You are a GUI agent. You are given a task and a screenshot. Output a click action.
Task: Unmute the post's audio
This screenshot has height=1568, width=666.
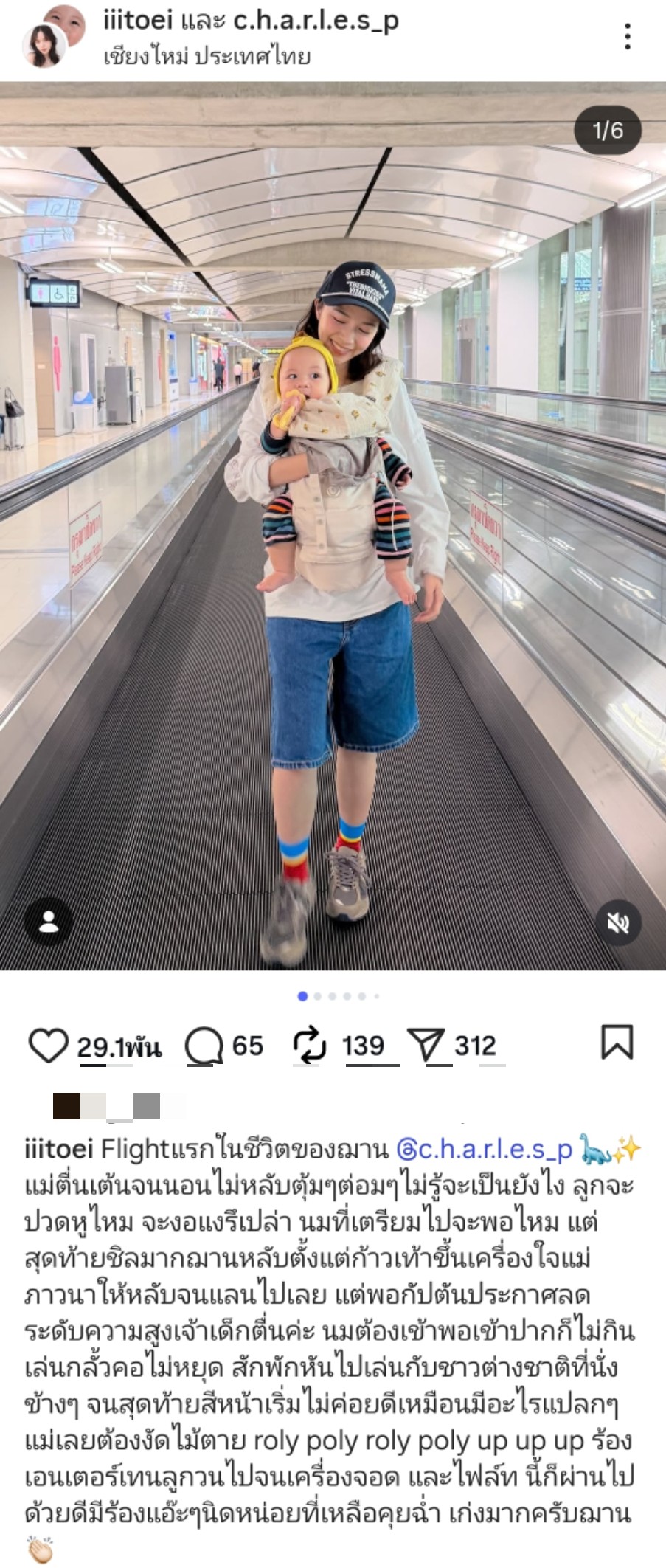click(x=618, y=922)
